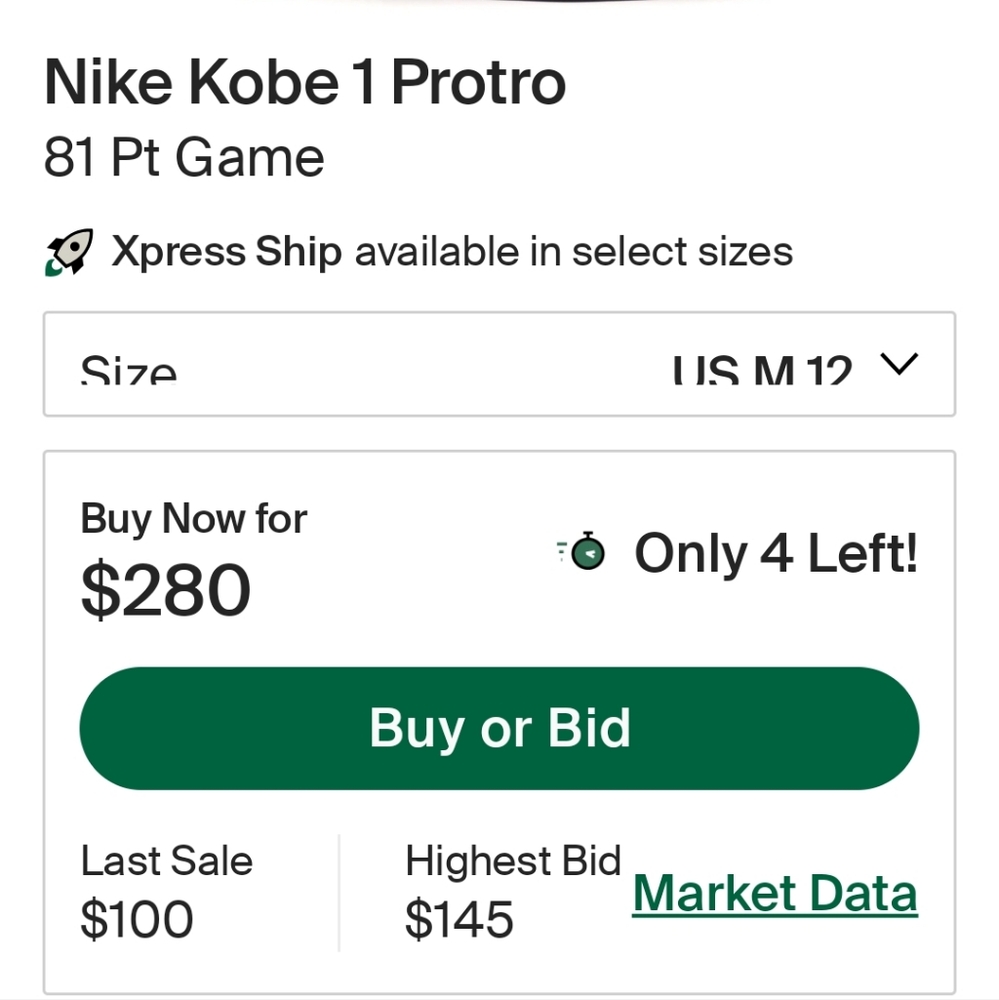The width and height of the screenshot is (999, 1000).
Task: Select the Size label in the selector
Action: (x=127, y=370)
